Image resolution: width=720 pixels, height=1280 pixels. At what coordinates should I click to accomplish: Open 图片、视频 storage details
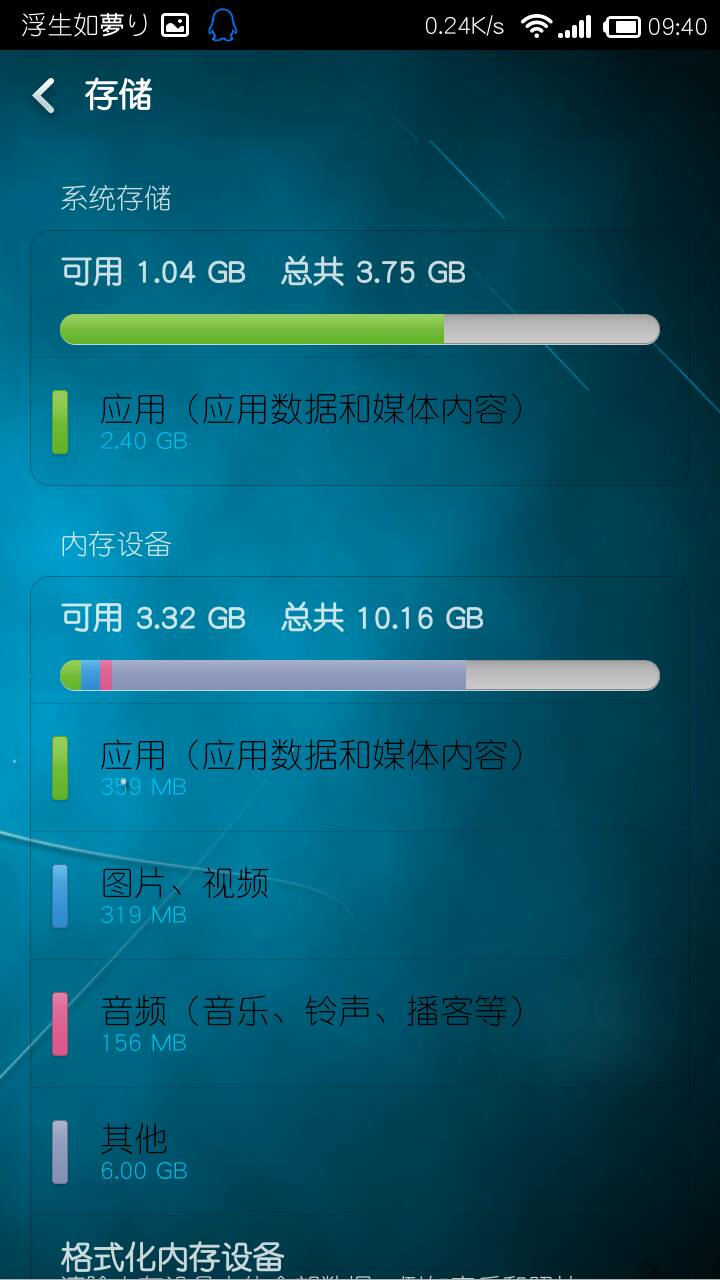tap(358, 896)
